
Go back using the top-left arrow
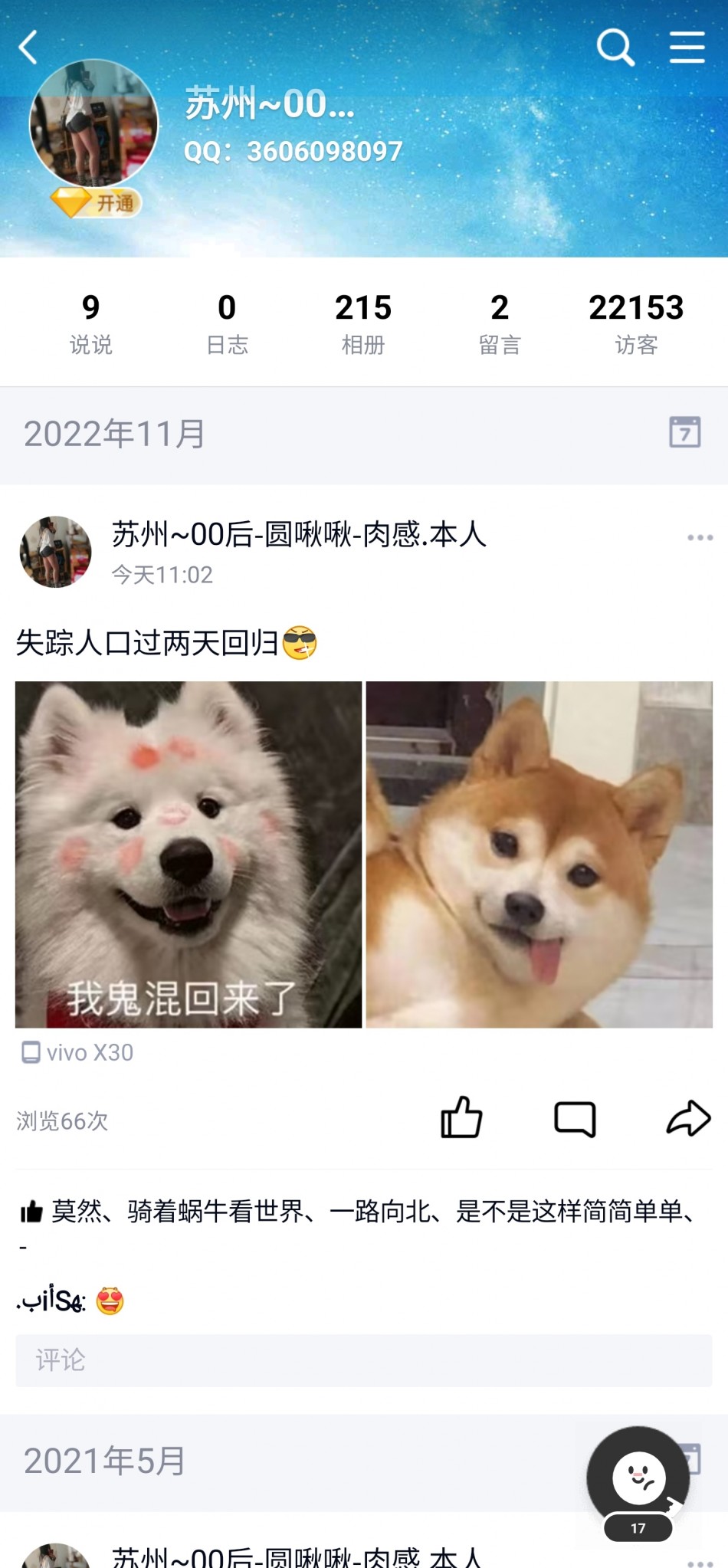[x=28, y=48]
